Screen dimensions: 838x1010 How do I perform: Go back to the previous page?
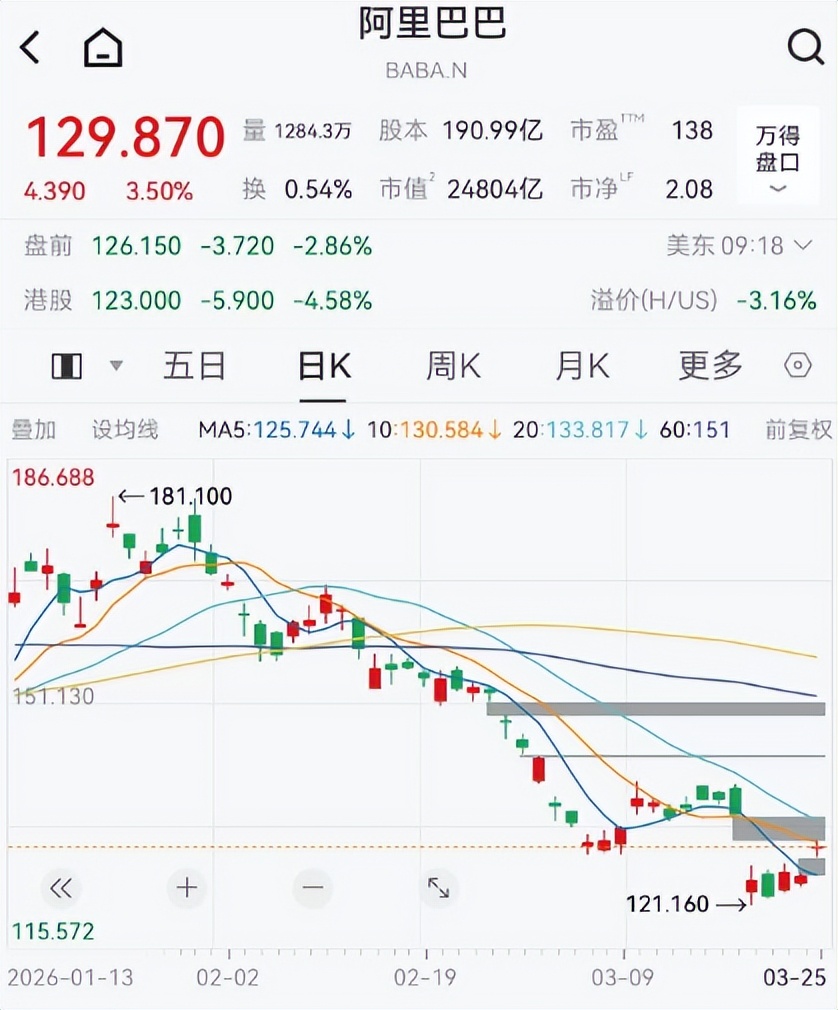click(x=31, y=47)
